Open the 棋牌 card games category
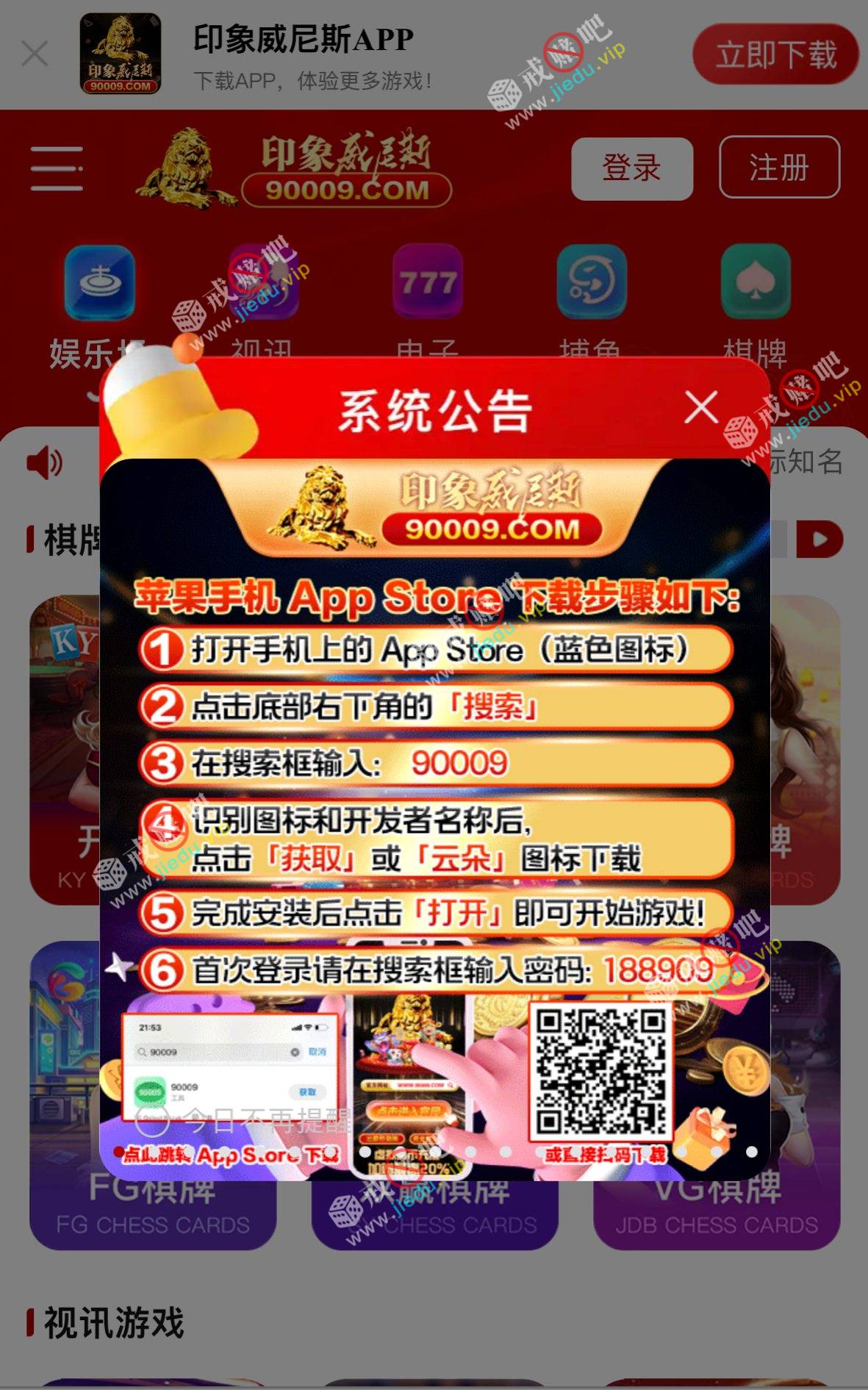This screenshot has height=1390, width=868. [755, 283]
